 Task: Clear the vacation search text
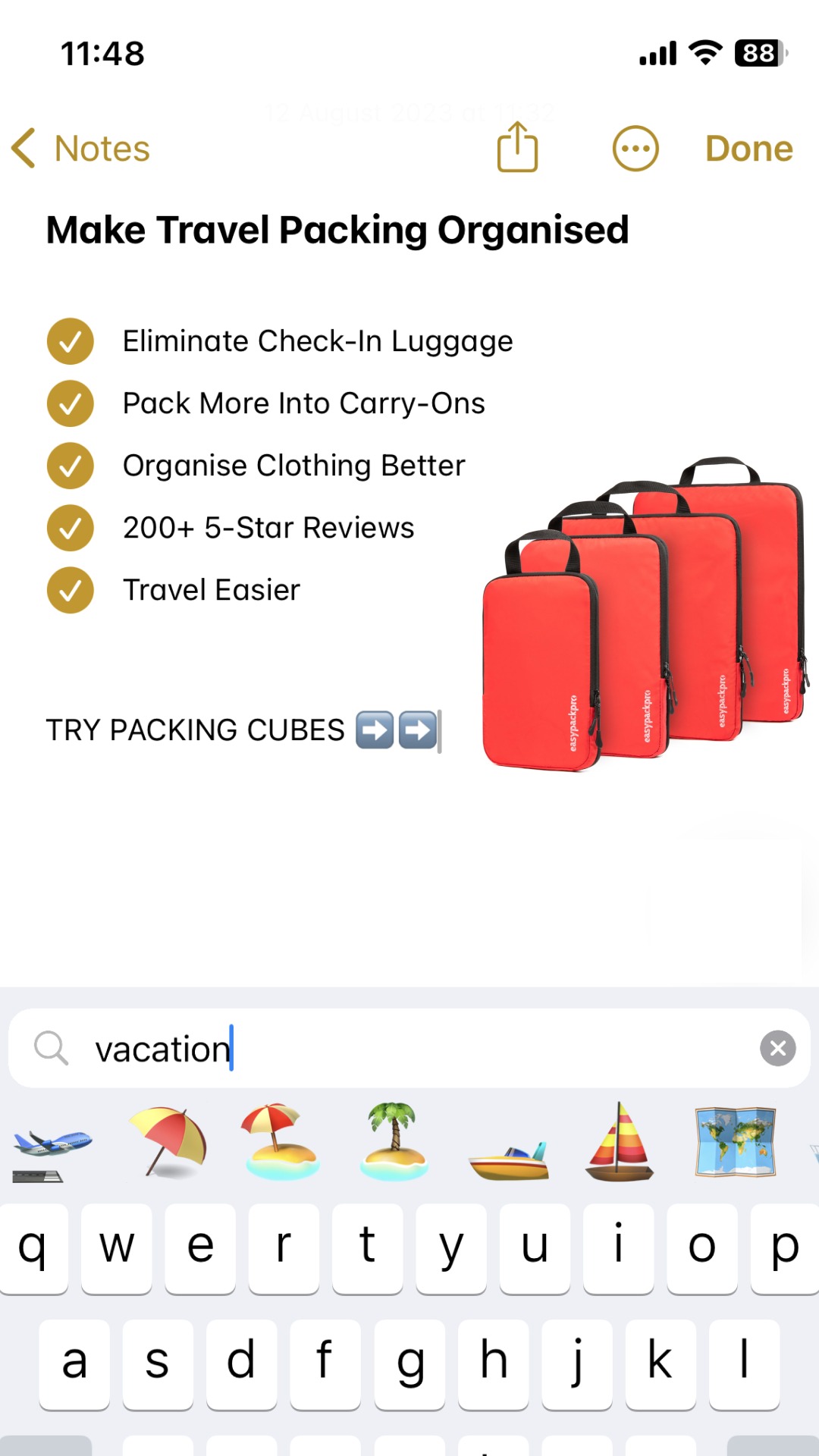[x=777, y=1049]
